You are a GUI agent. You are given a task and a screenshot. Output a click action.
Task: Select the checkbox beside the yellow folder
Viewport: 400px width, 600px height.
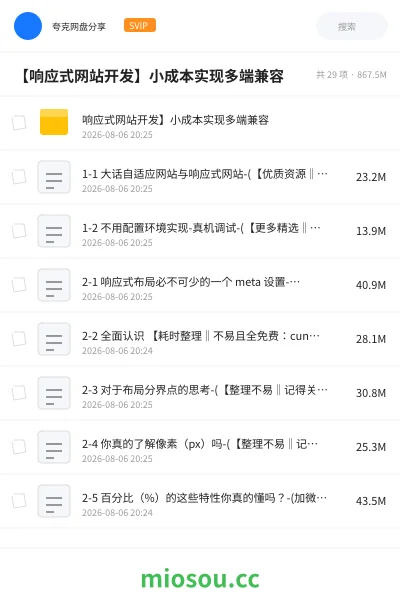click(19, 123)
